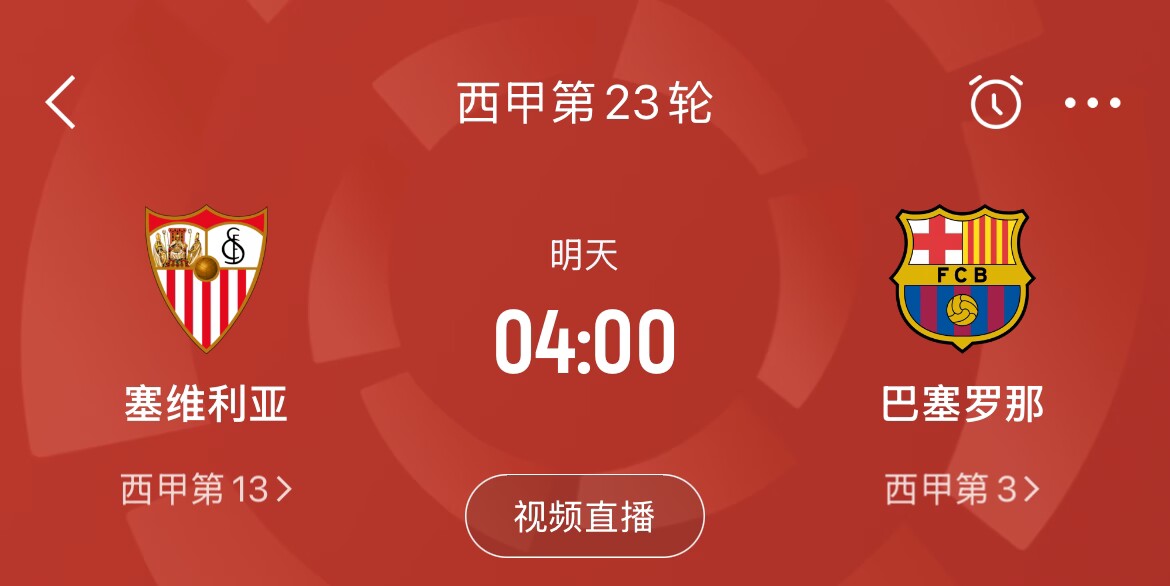Viewport: 1170px width, 586px height.
Task: Open 西甲第13 ranking link for 塞维利亚
Action: [207, 489]
